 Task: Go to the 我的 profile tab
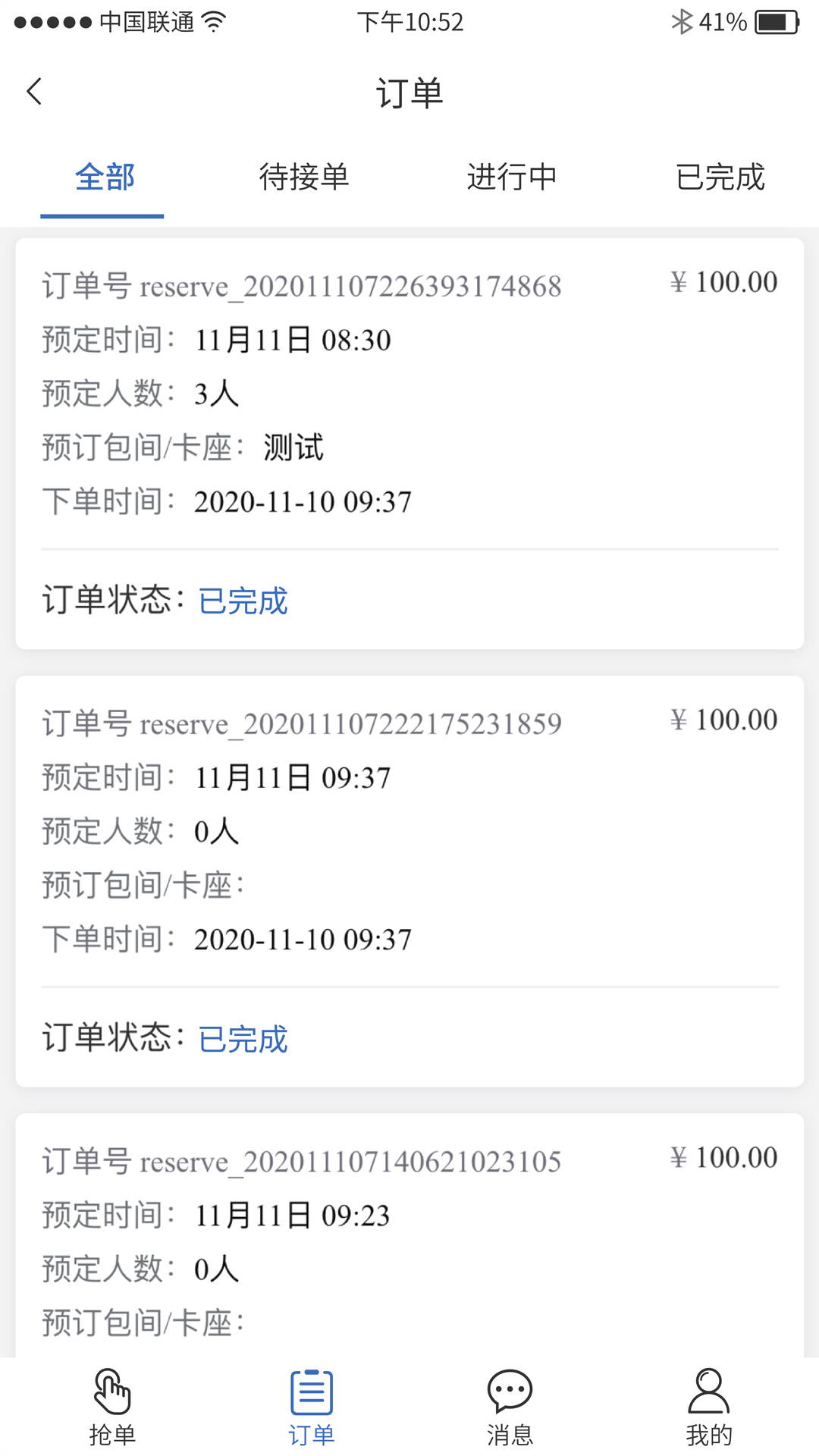709,1407
